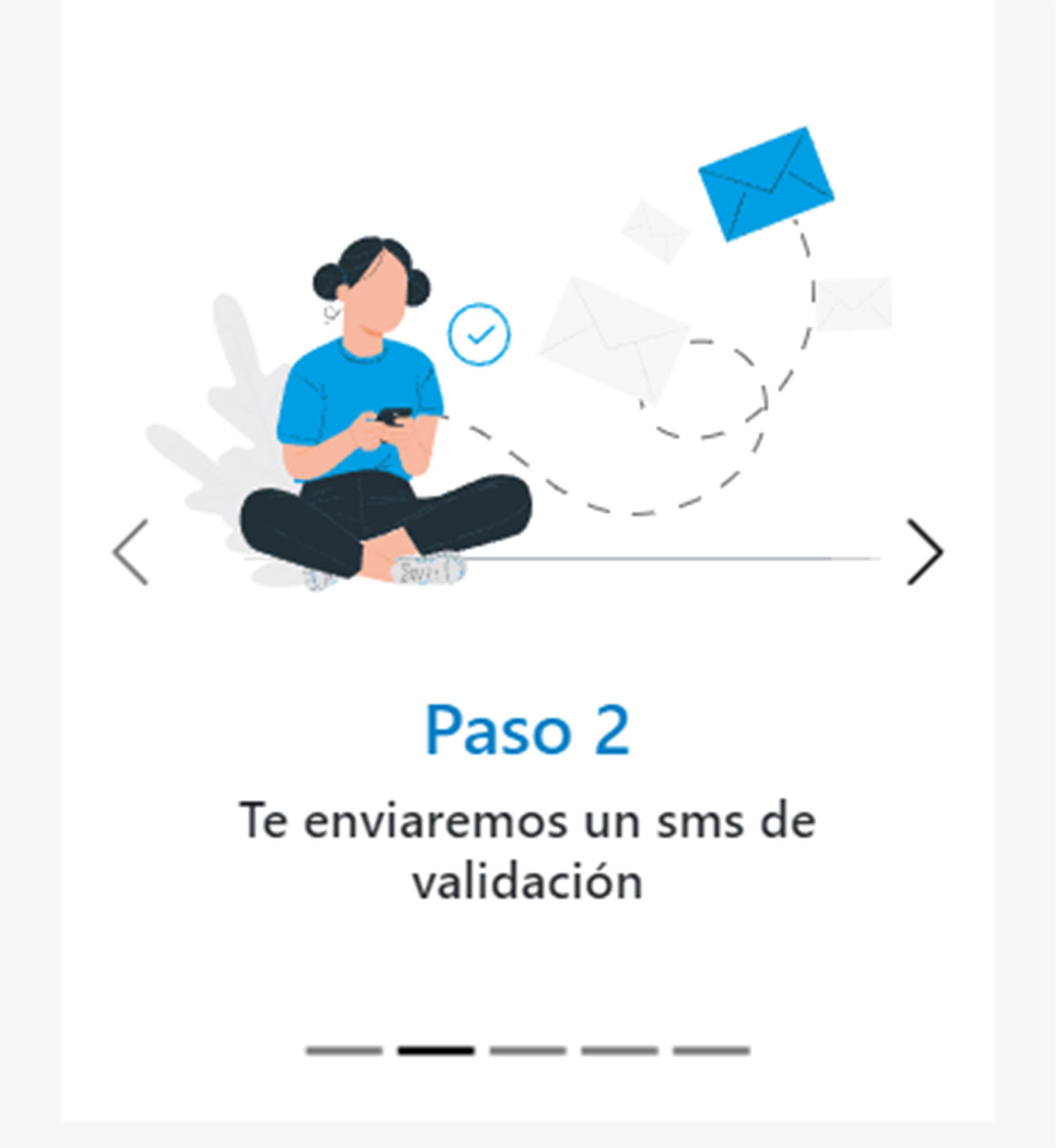Click the blue envelope icon in the illustration
This screenshot has width=1056, height=1148.
(767, 185)
